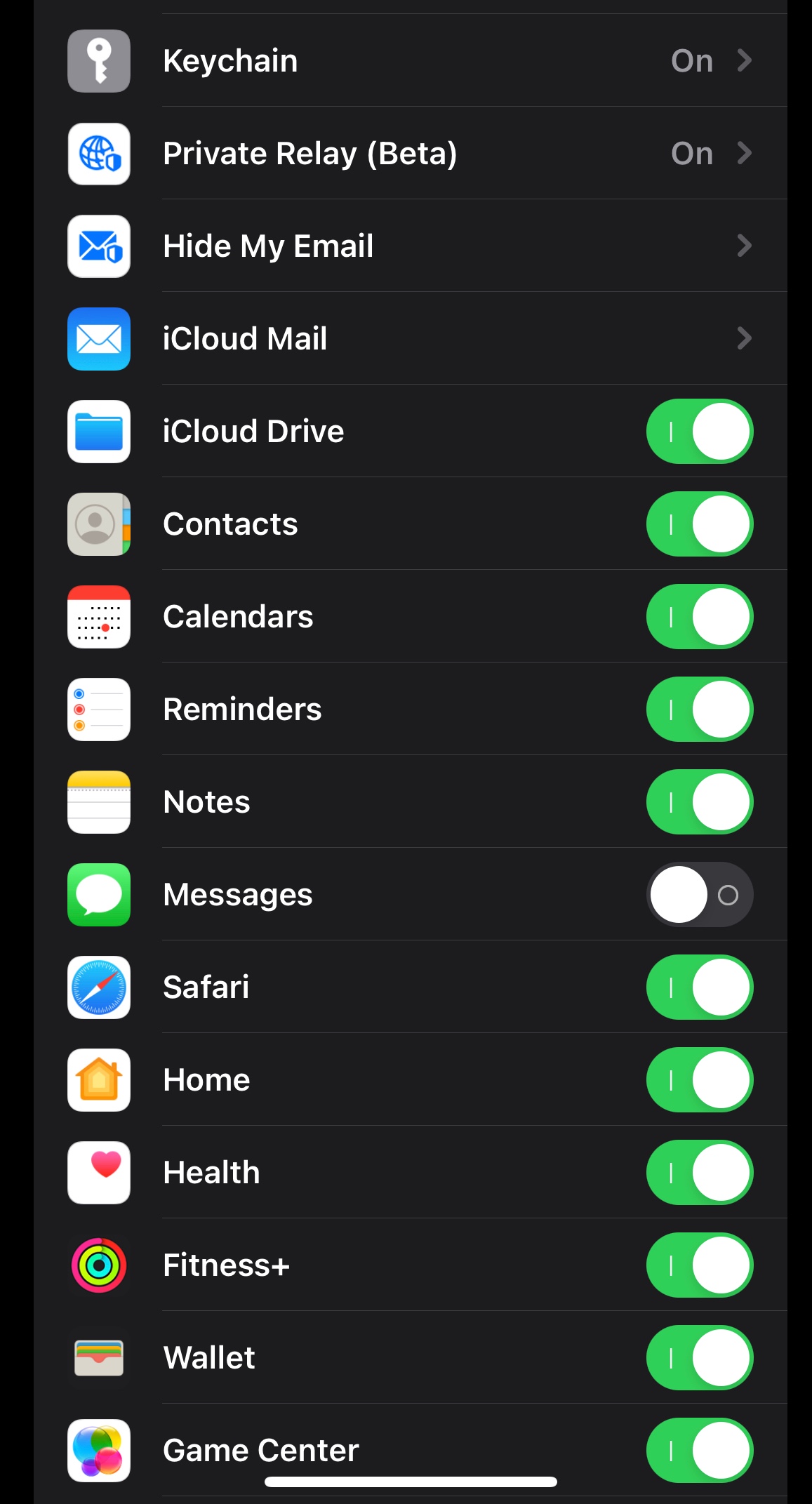Open Keychain settings
The height and width of the screenshot is (1504, 812).
tap(411, 60)
